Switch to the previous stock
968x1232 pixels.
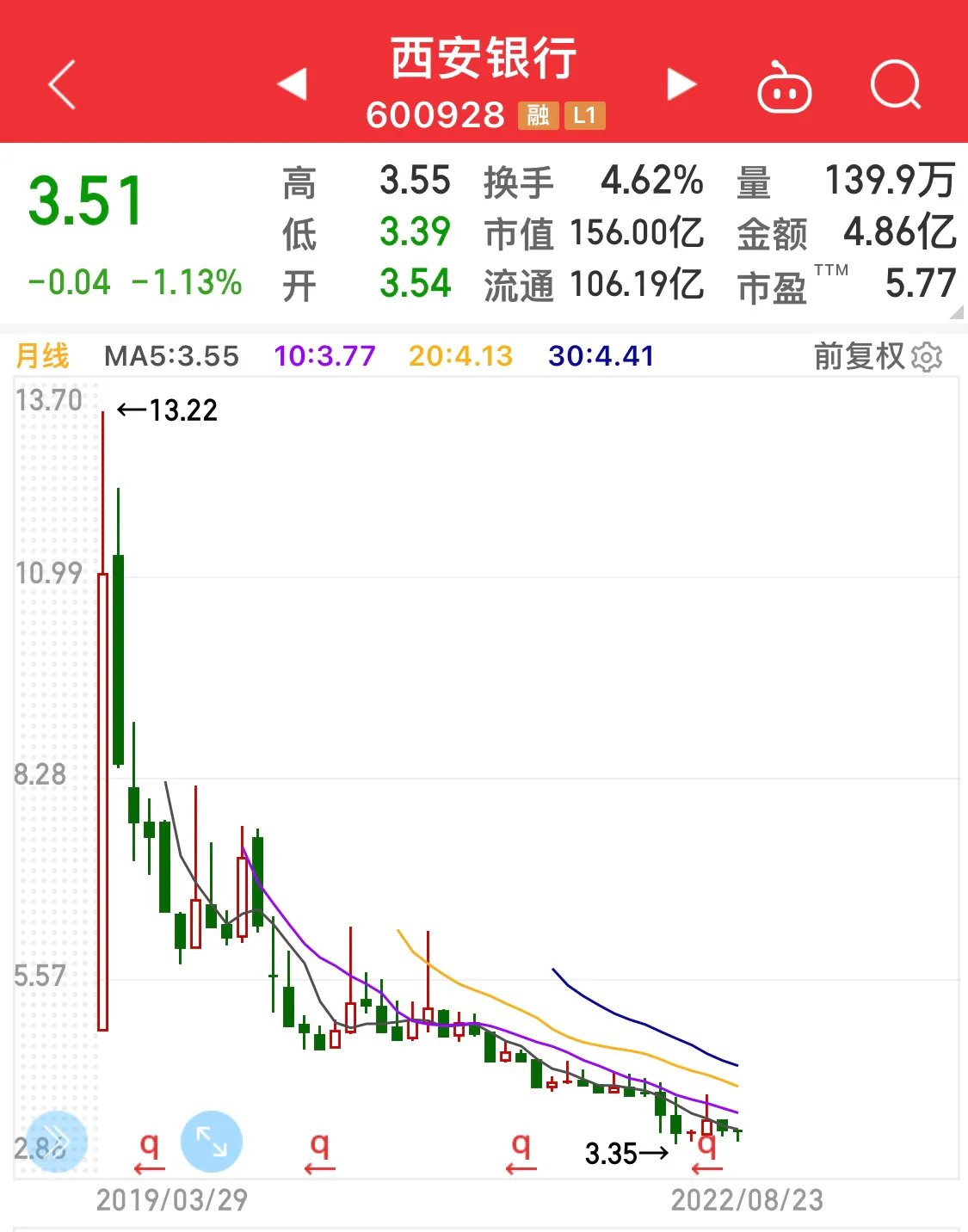click(293, 84)
